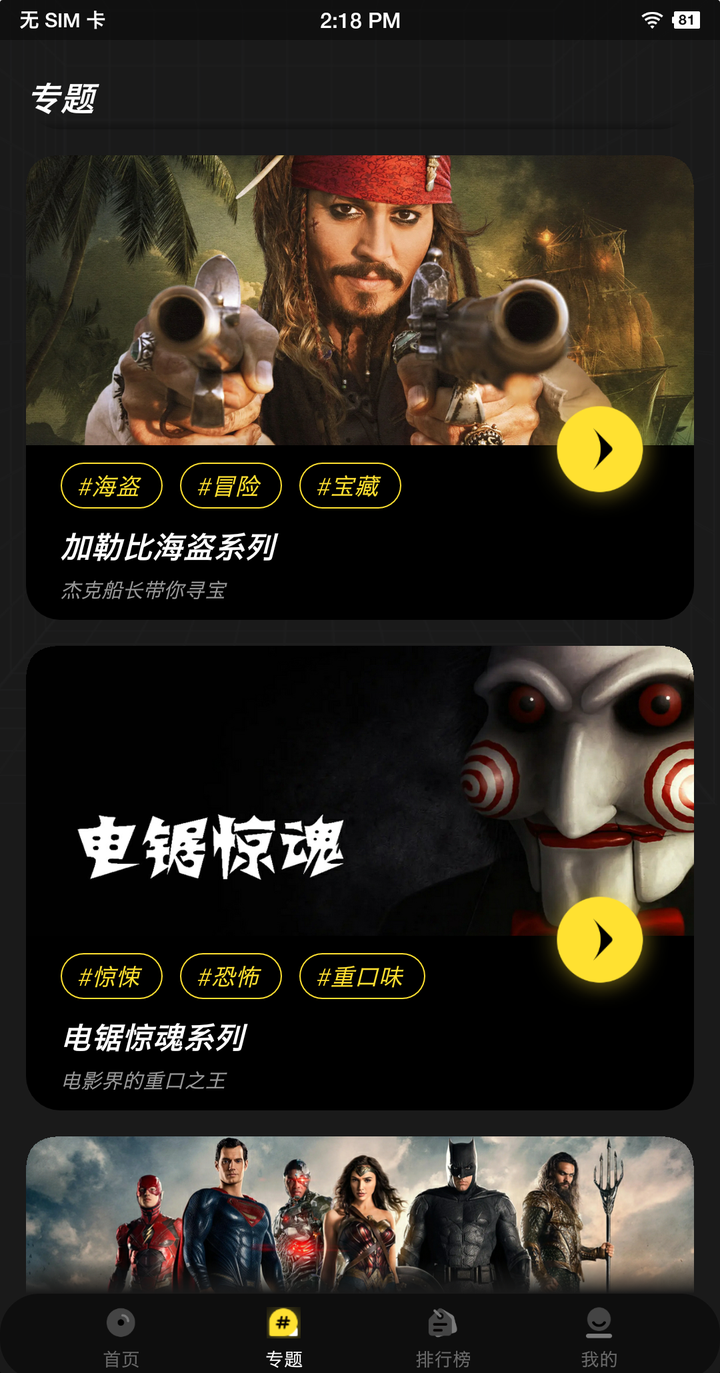The height and width of the screenshot is (1373, 720).
Task: Open the yellow arrow on 电锯惊魂系列 card
Action: pos(600,939)
